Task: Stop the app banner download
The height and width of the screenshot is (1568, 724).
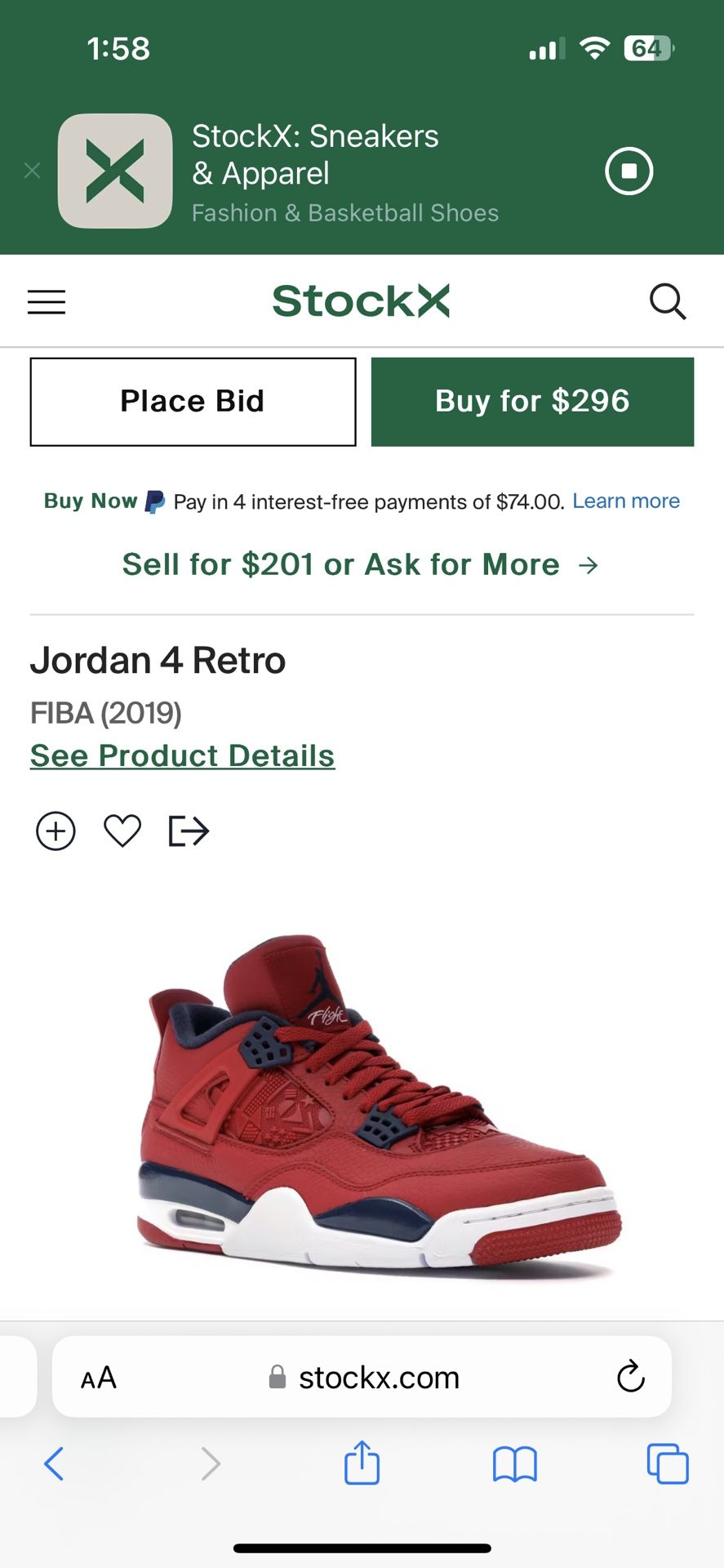Action: click(x=629, y=171)
